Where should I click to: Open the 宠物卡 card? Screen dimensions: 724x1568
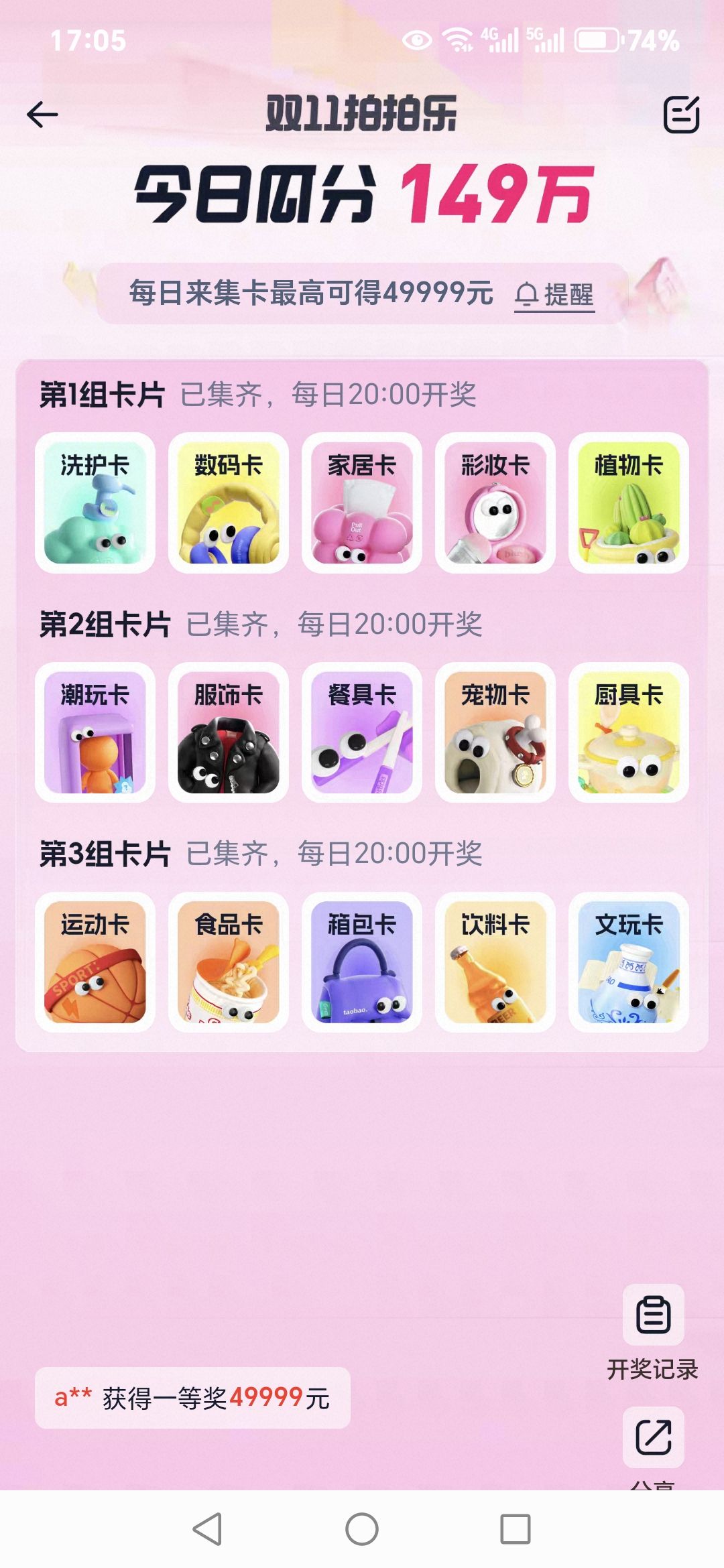pos(495,732)
